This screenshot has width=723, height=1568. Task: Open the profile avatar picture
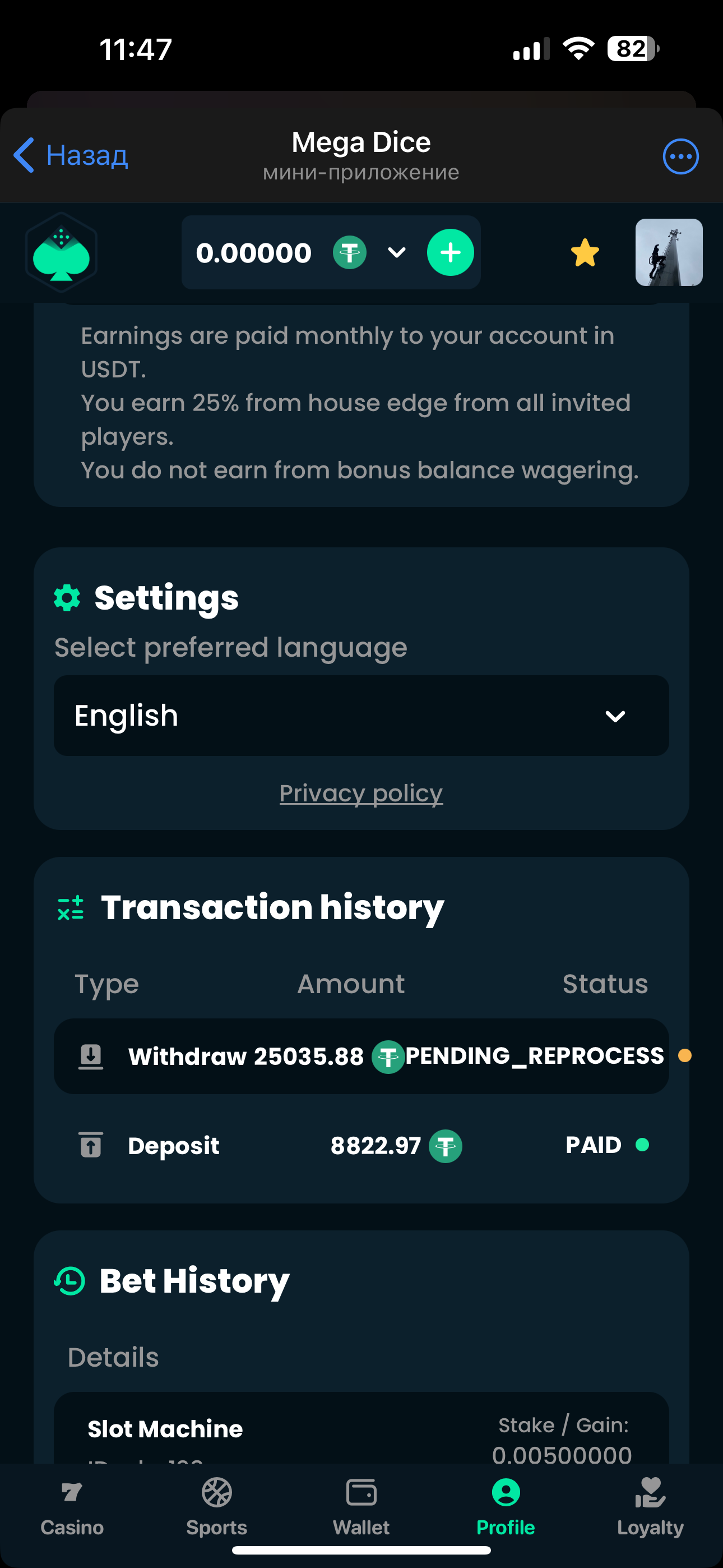tap(668, 252)
